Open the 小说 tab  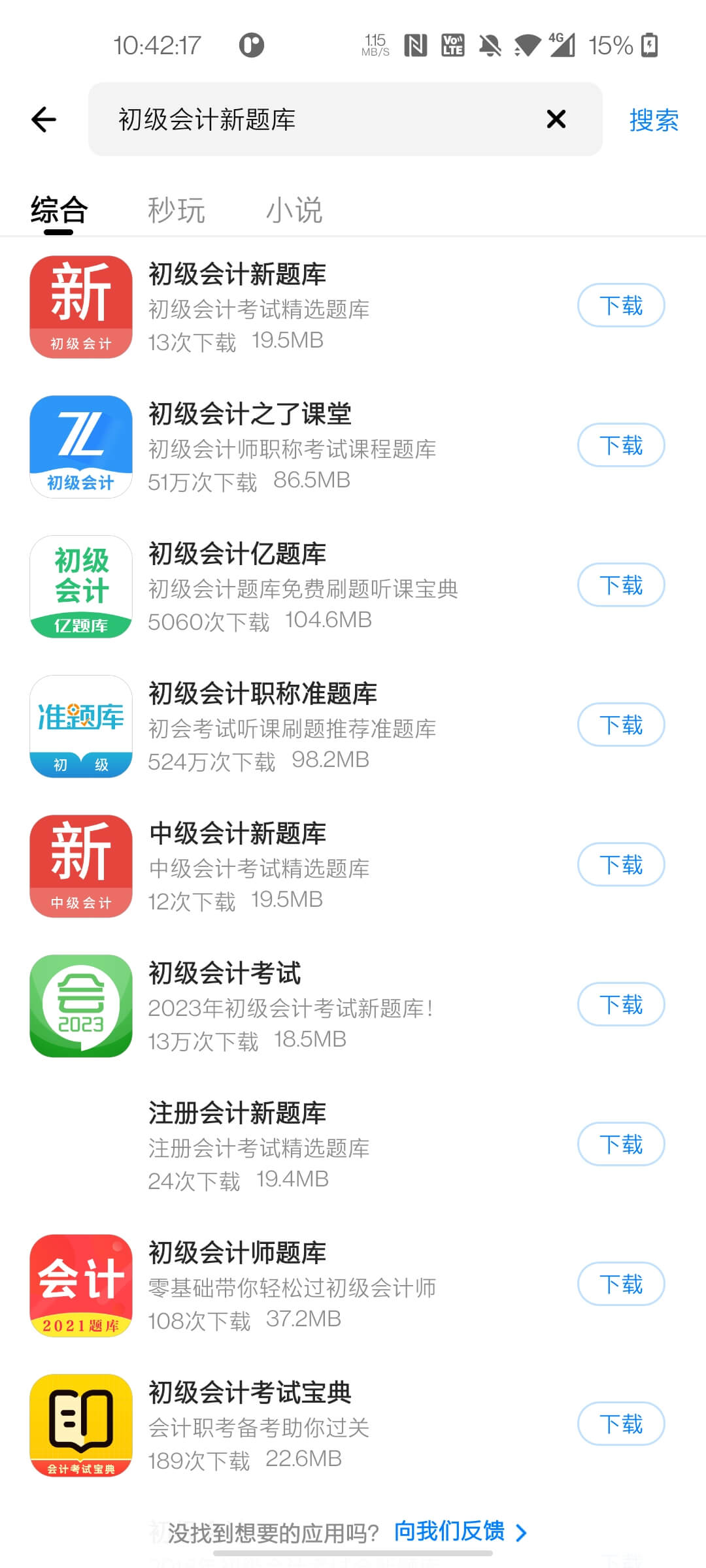pyautogui.click(x=294, y=209)
